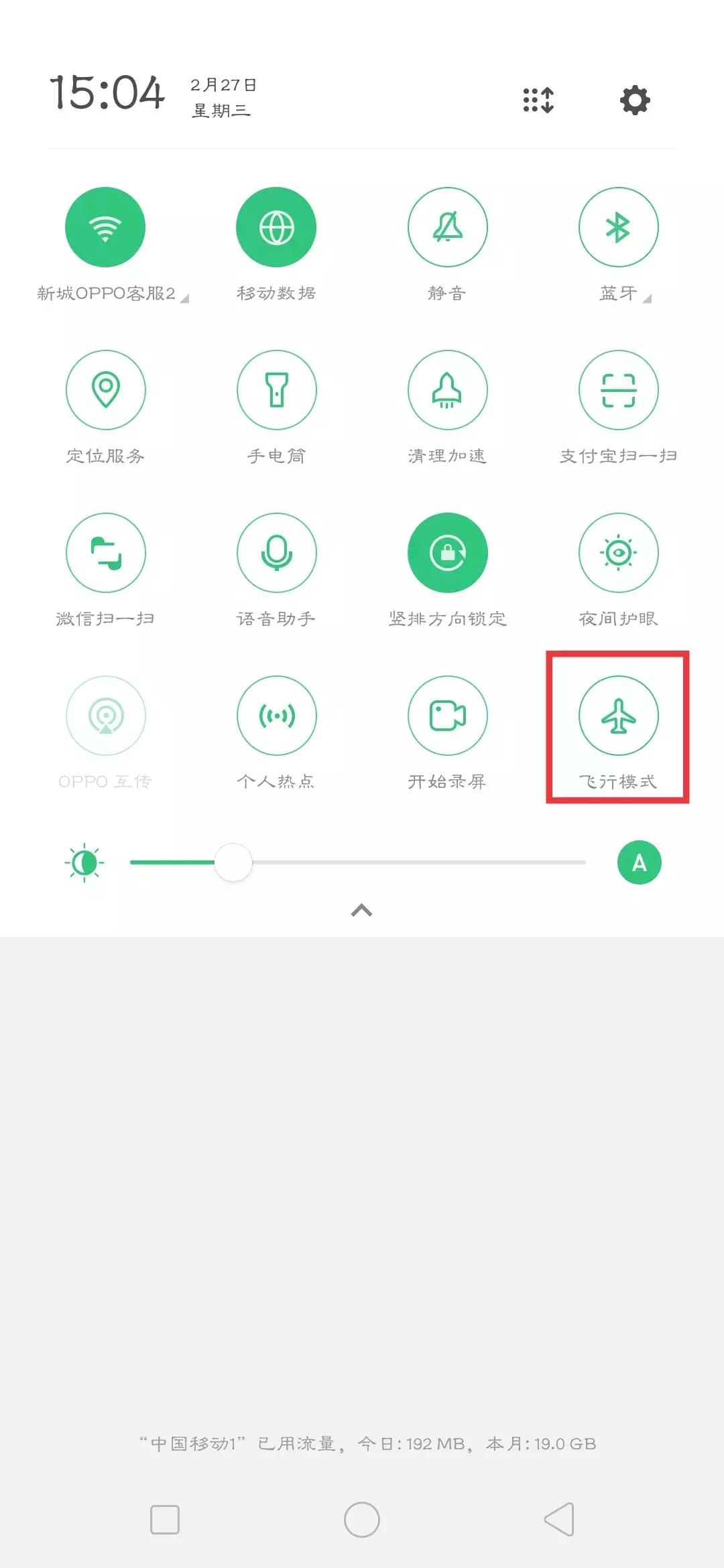Disable portrait orientation lock (竖排方向锁定)

pos(448,553)
